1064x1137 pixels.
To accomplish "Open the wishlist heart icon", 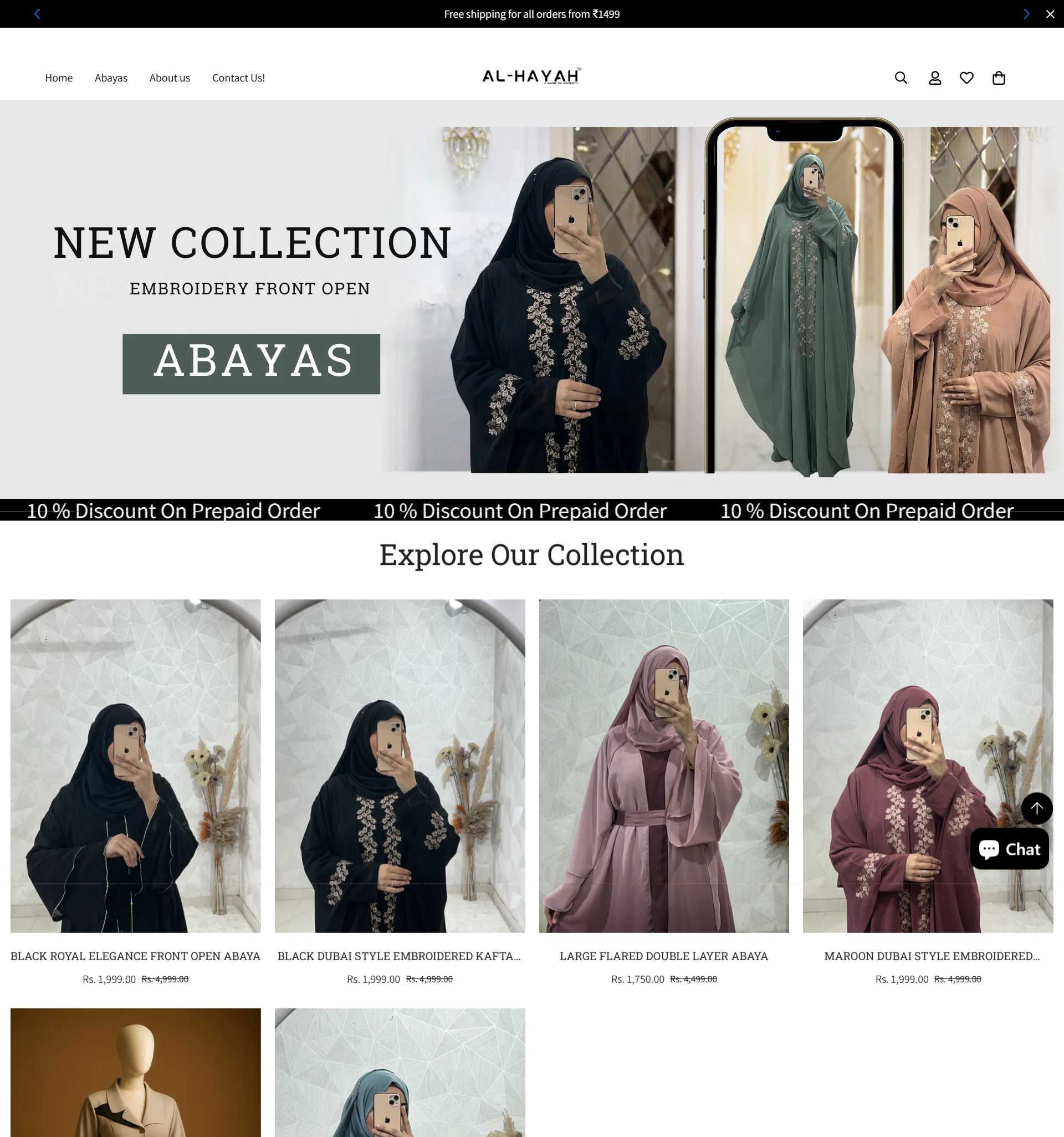I will point(966,78).
